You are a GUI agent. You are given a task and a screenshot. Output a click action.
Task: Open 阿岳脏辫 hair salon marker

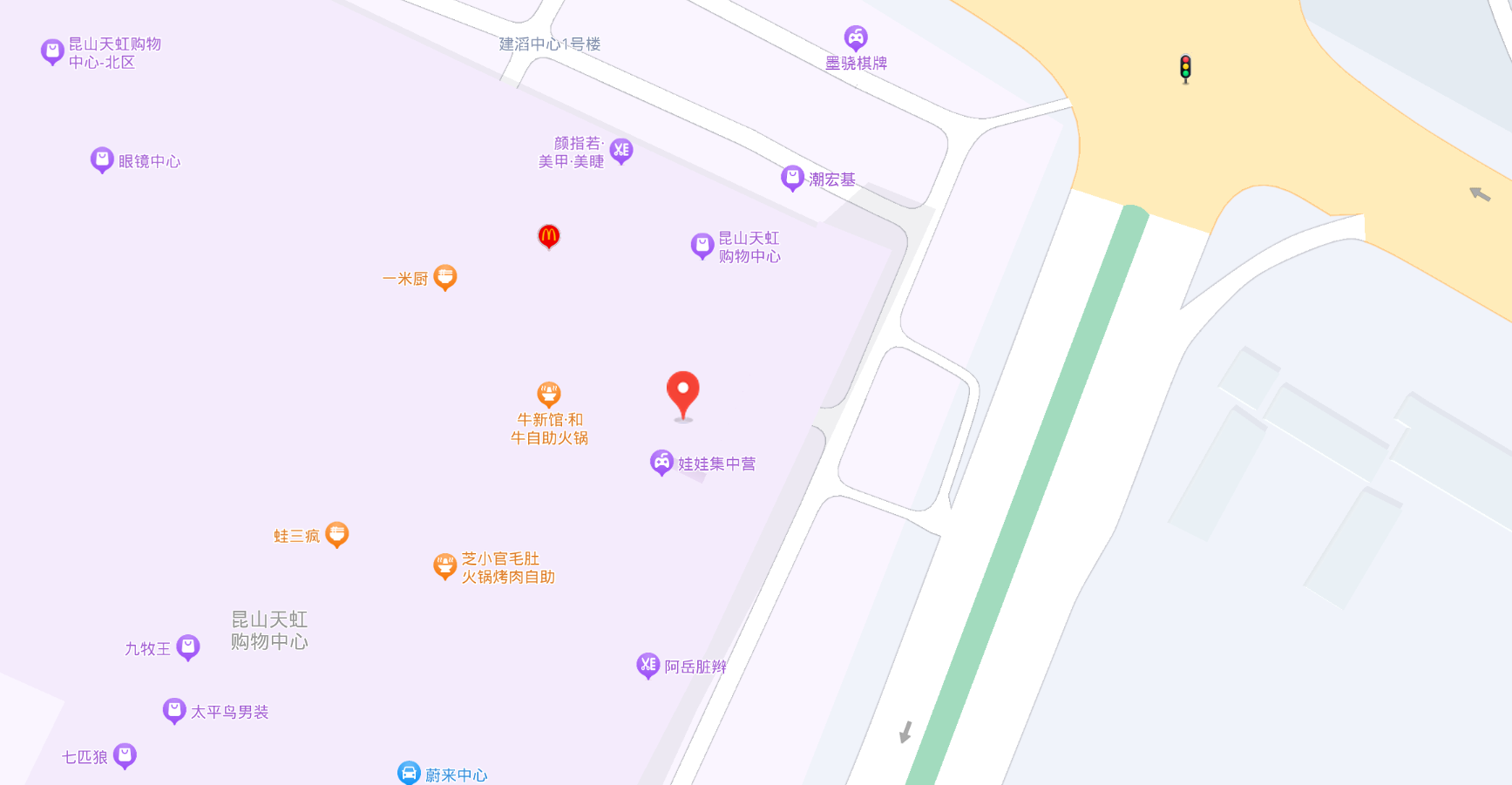(648, 666)
